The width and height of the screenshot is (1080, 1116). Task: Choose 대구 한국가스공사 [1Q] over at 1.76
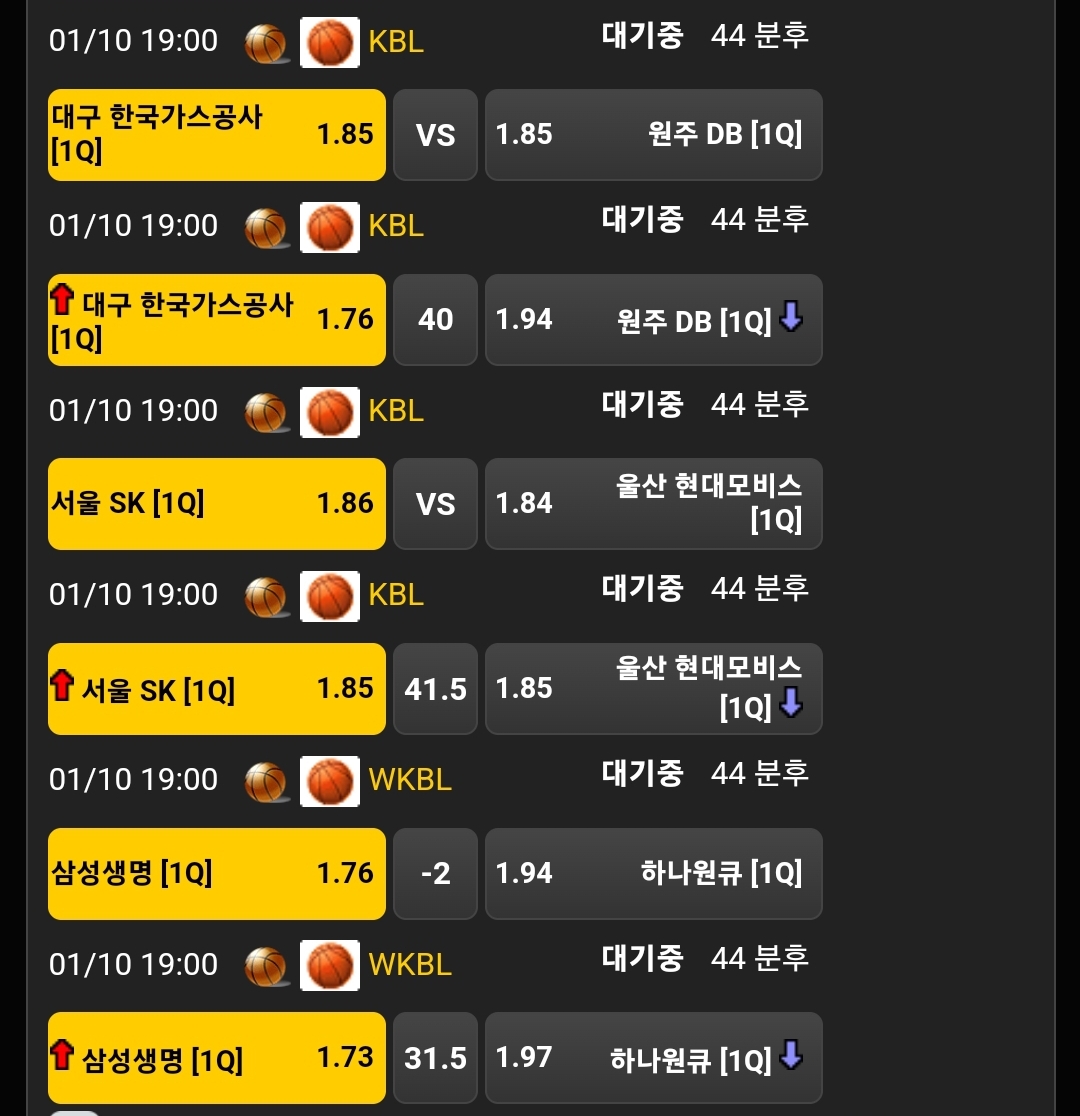tap(216, 320)
